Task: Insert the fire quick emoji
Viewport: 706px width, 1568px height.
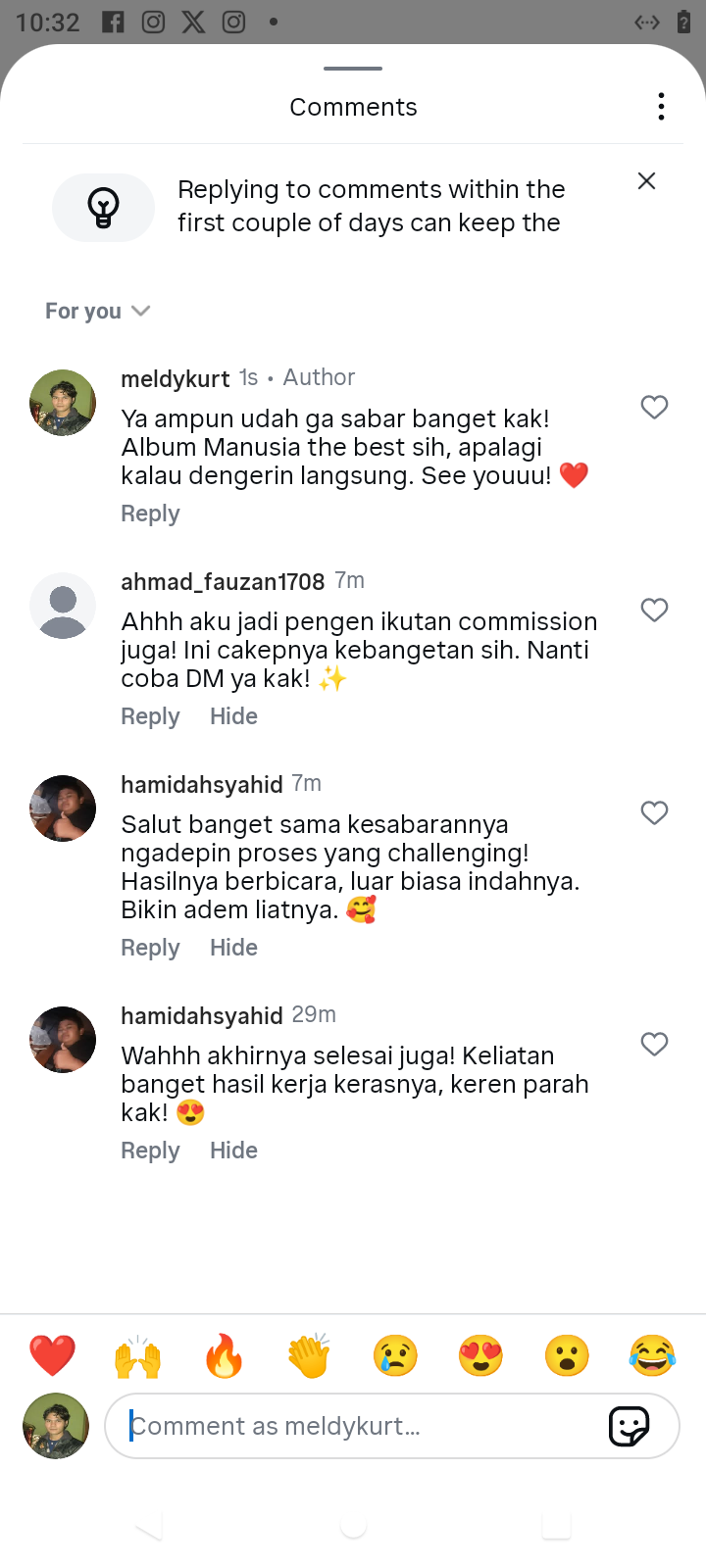Action: (224, 1356)
